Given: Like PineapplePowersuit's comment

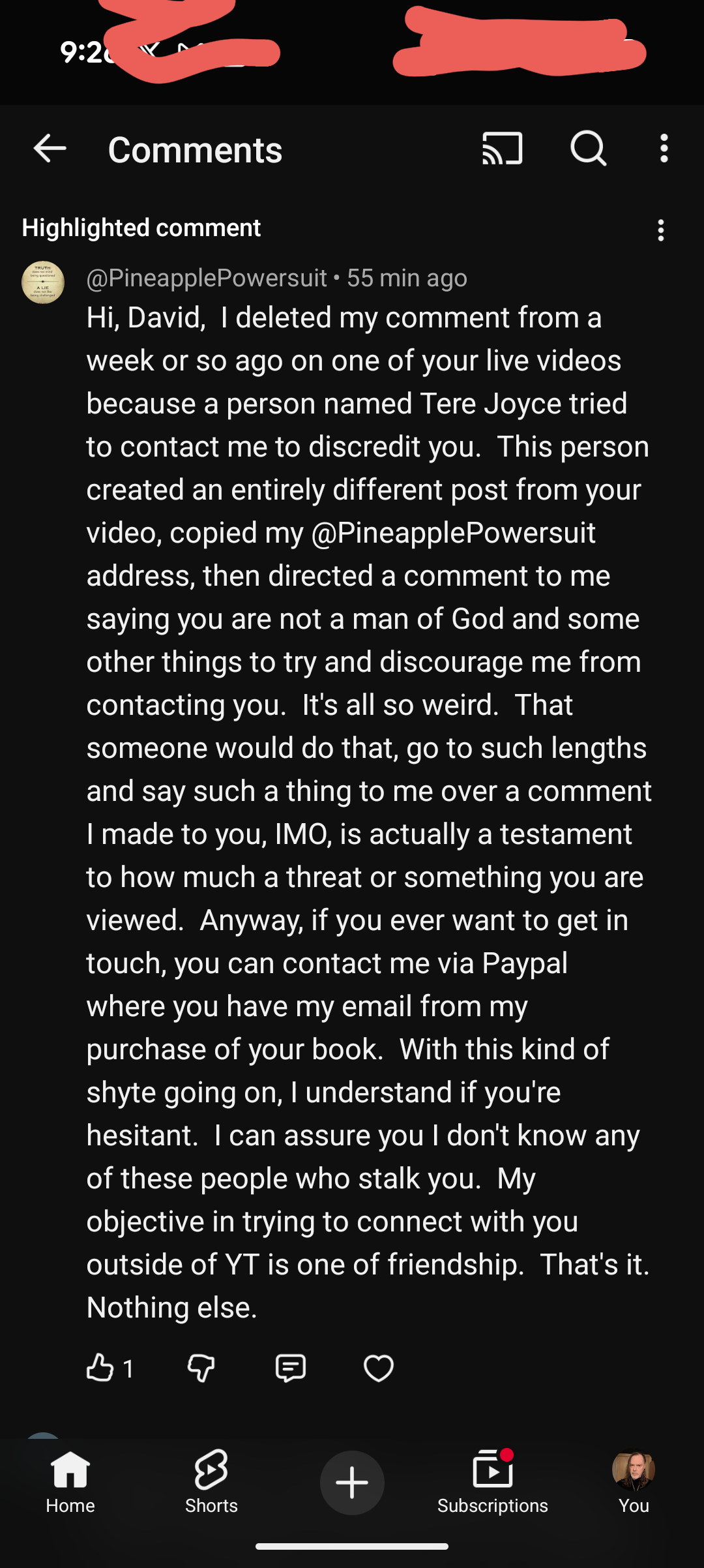Looking at the screenshot, I should [100, 1368].
